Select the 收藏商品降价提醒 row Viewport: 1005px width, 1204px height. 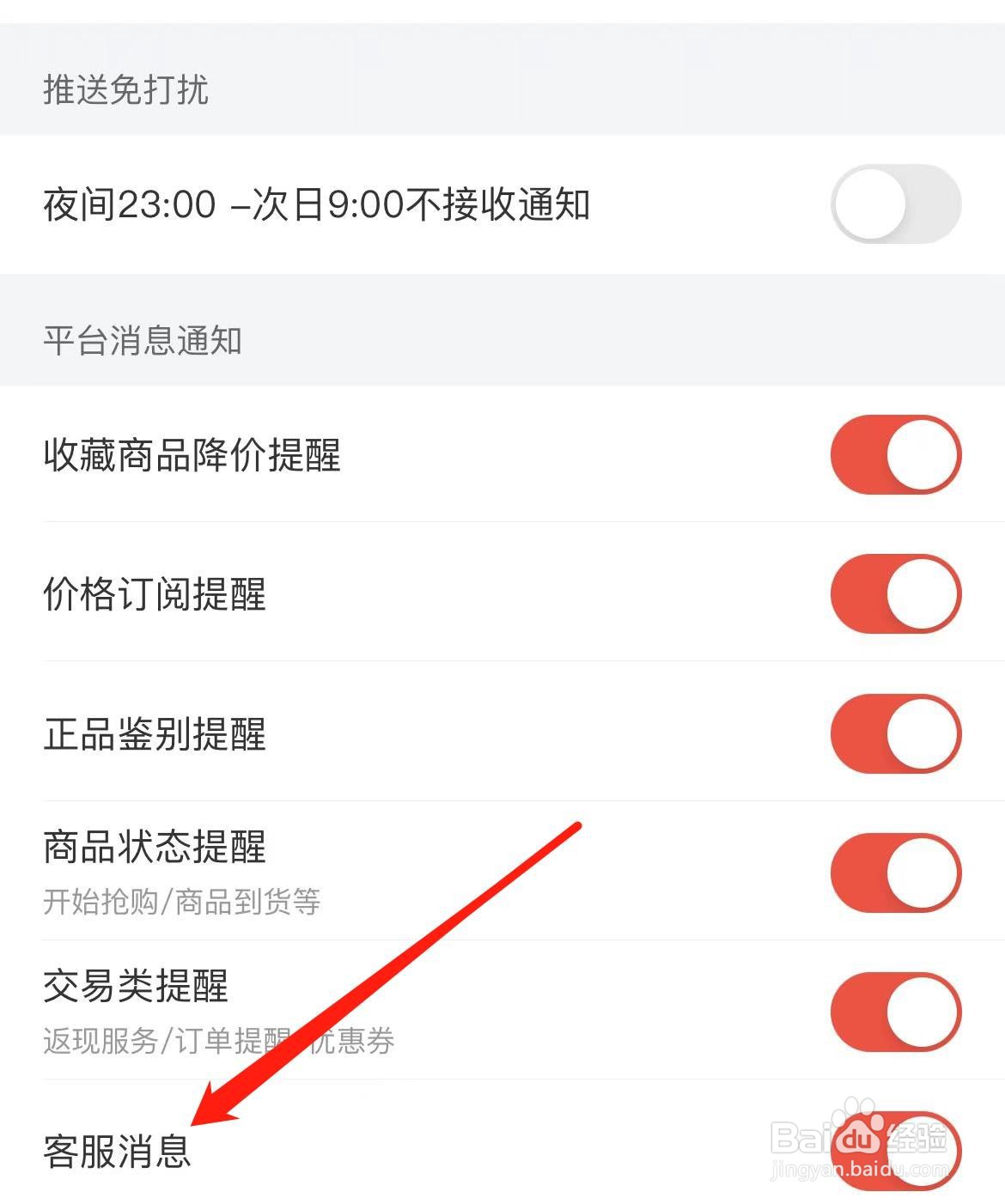[x=193, y=455]
